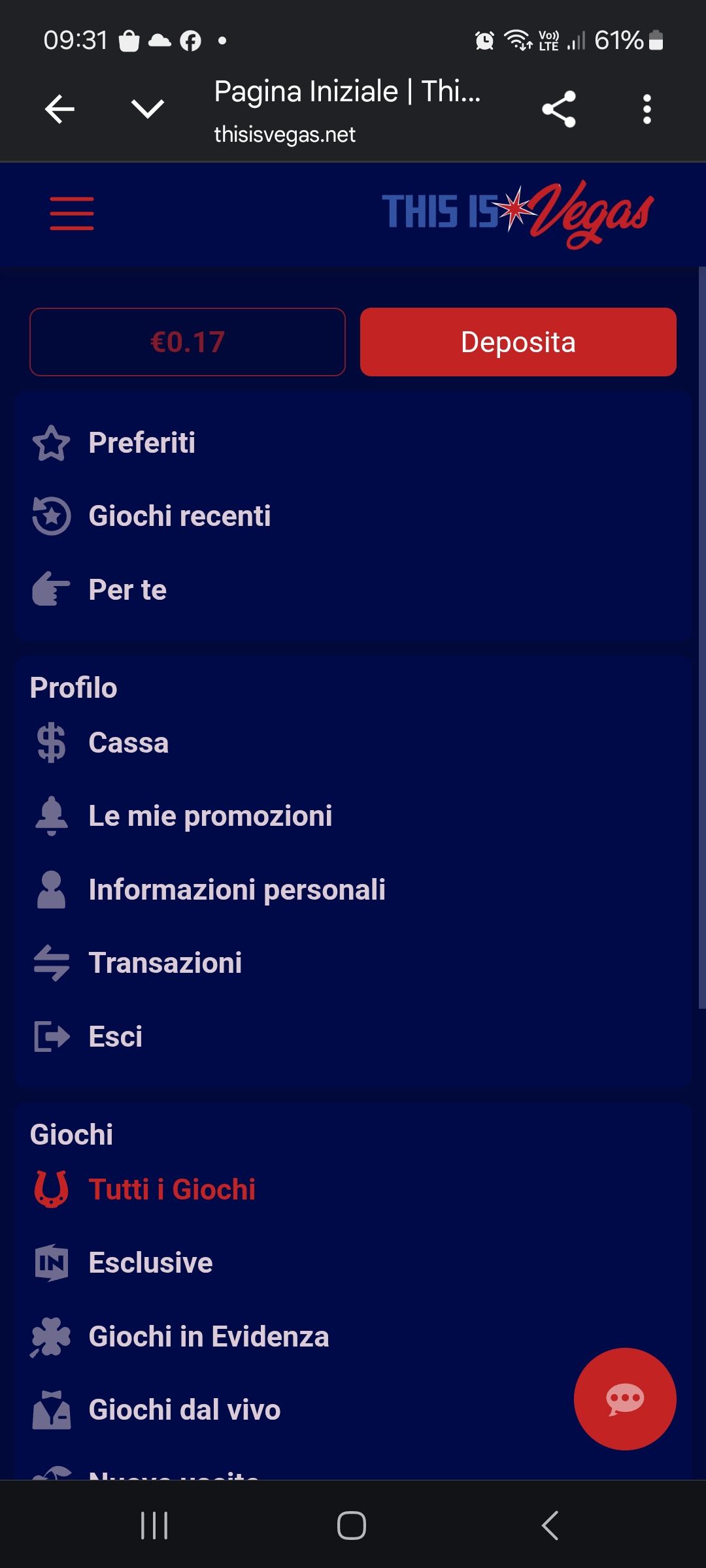Go to Cassa
The image size is (706, 1568).
point(128,743)
